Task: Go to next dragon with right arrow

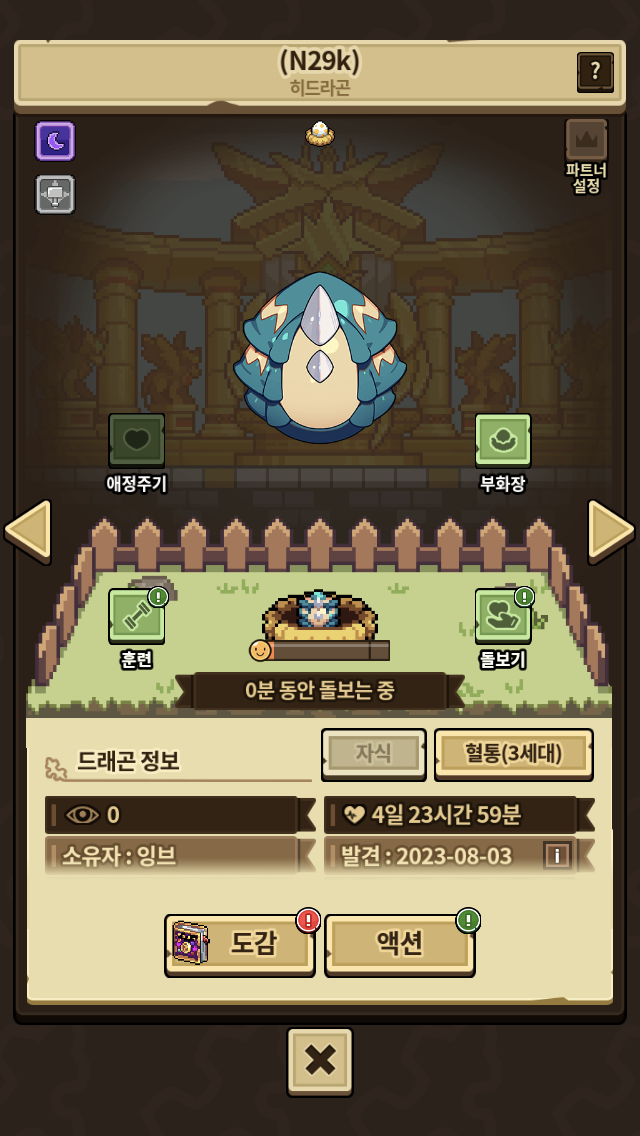Action: 610,529
